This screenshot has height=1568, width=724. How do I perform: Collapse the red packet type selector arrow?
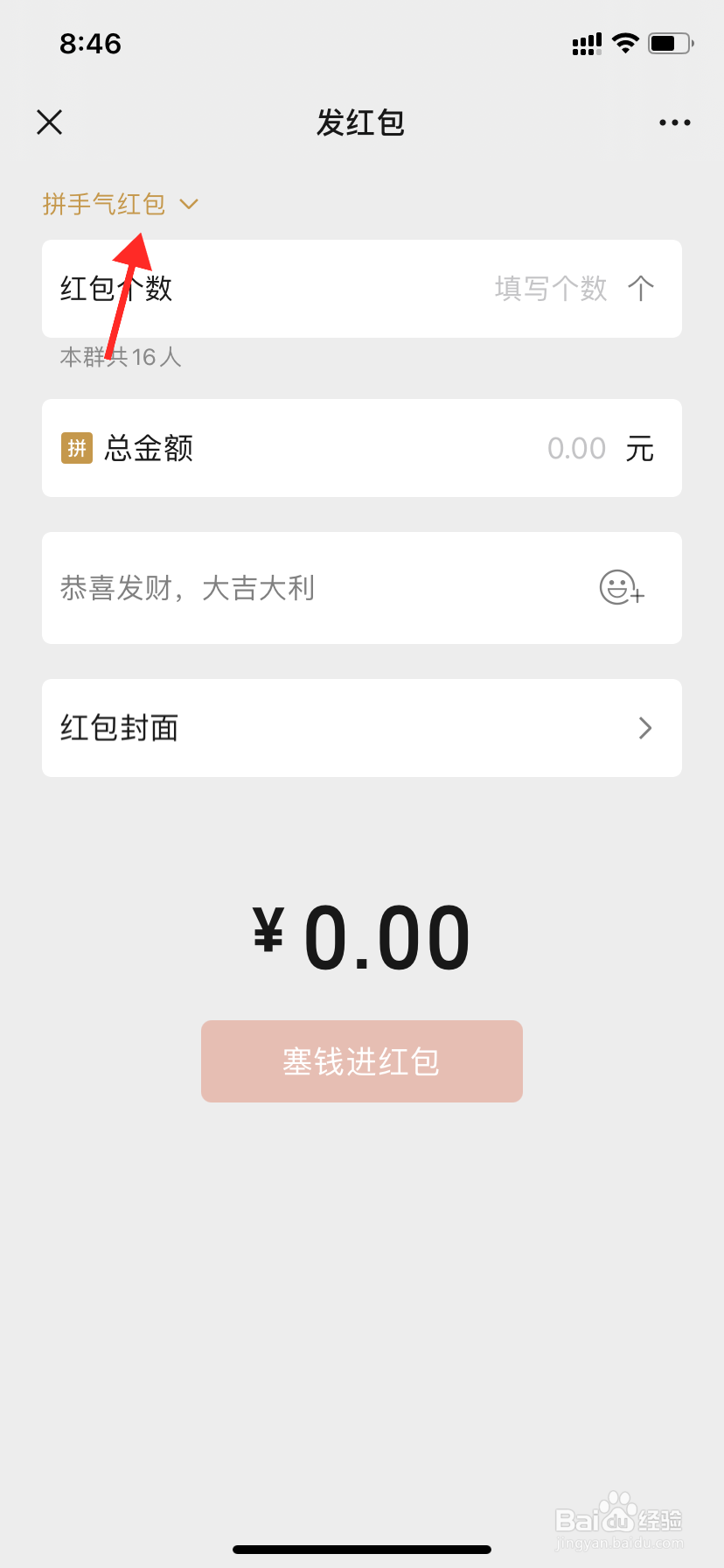pos(190,204)
